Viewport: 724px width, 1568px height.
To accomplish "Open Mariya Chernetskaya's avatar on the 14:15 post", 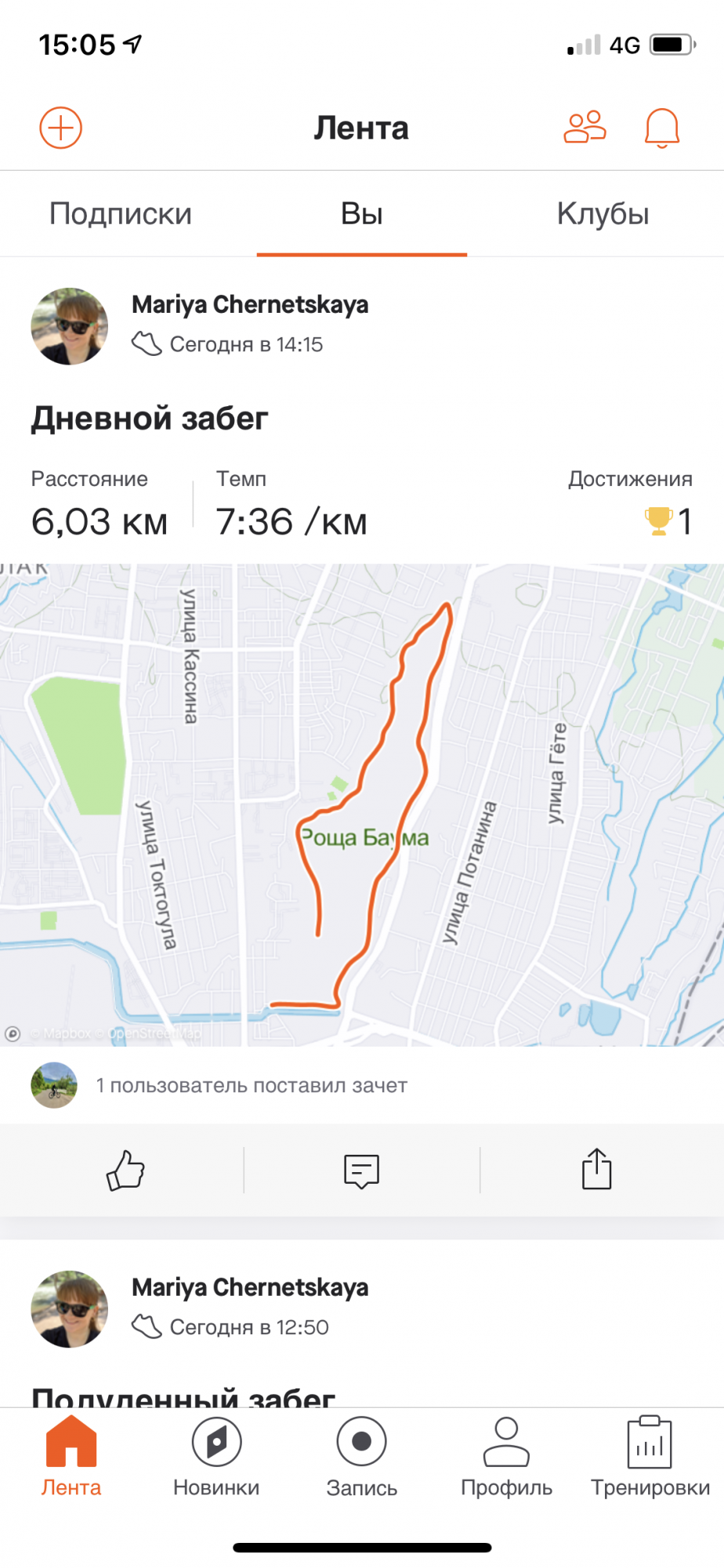I will [x=69, y=326].
